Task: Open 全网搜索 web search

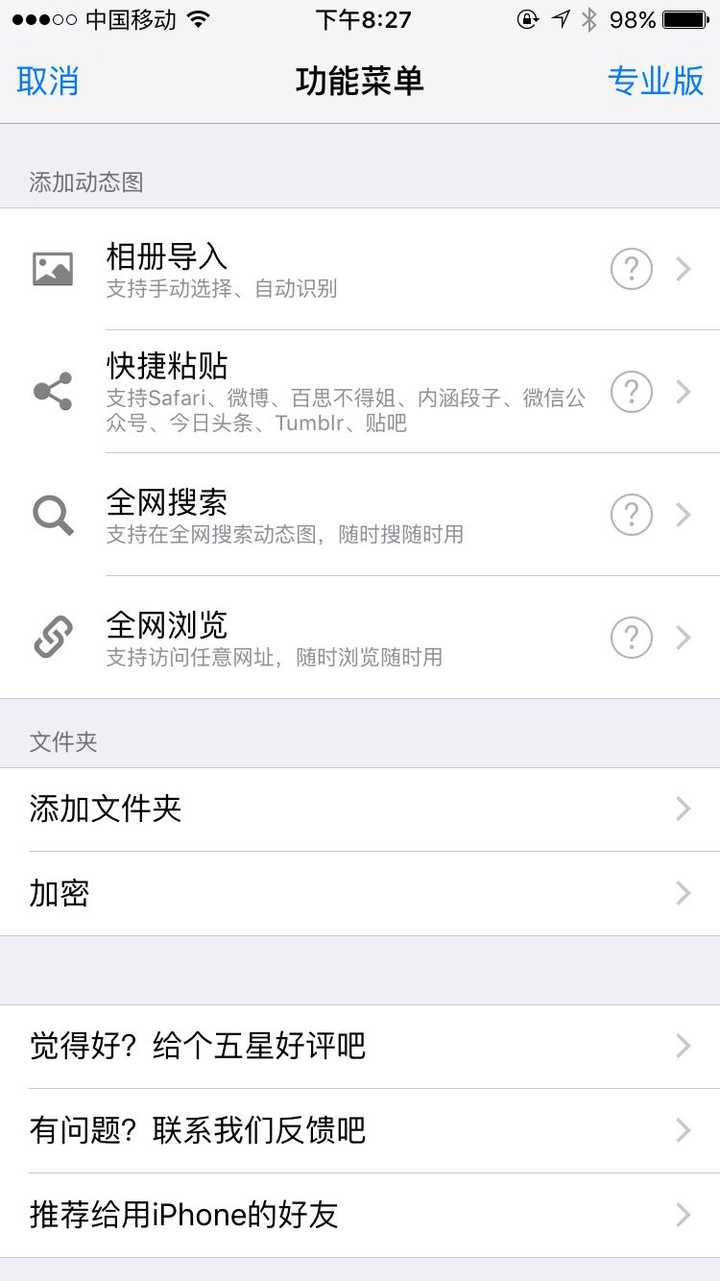Action: 300,514
